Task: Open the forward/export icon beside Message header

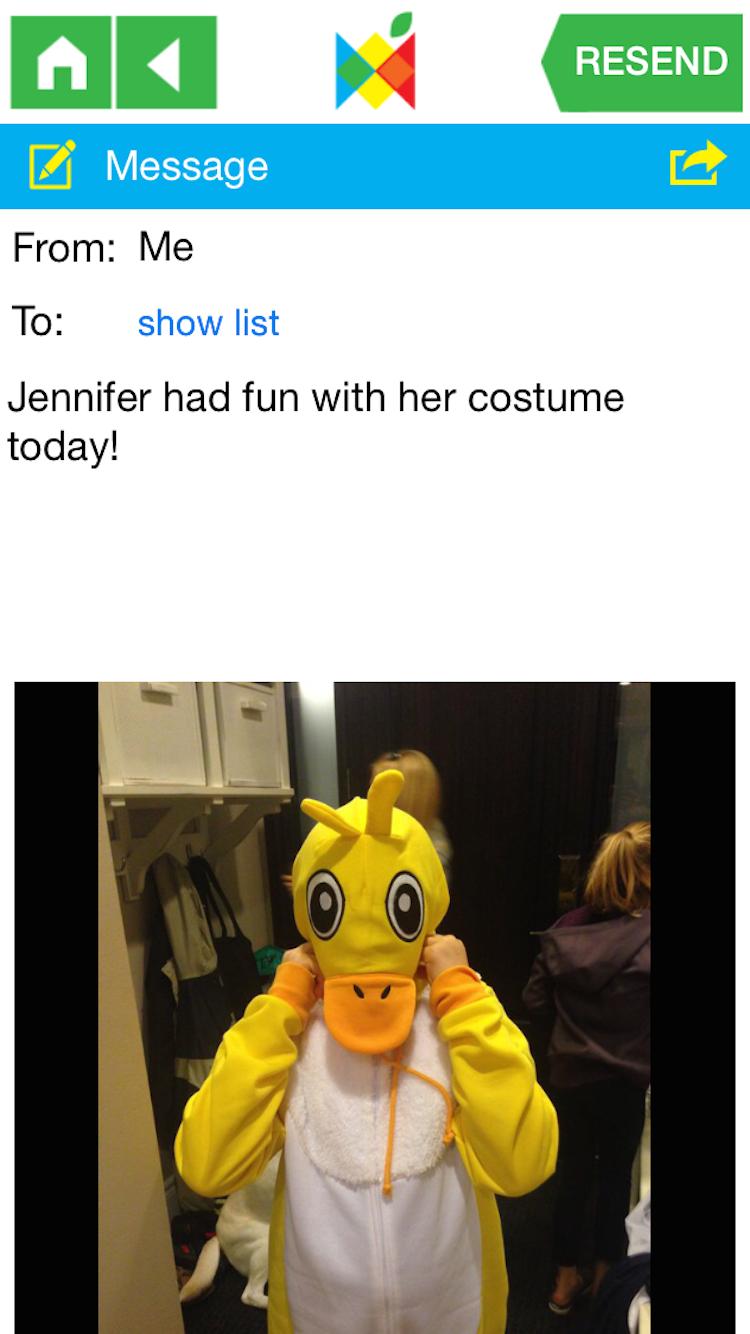Action: 700,160
